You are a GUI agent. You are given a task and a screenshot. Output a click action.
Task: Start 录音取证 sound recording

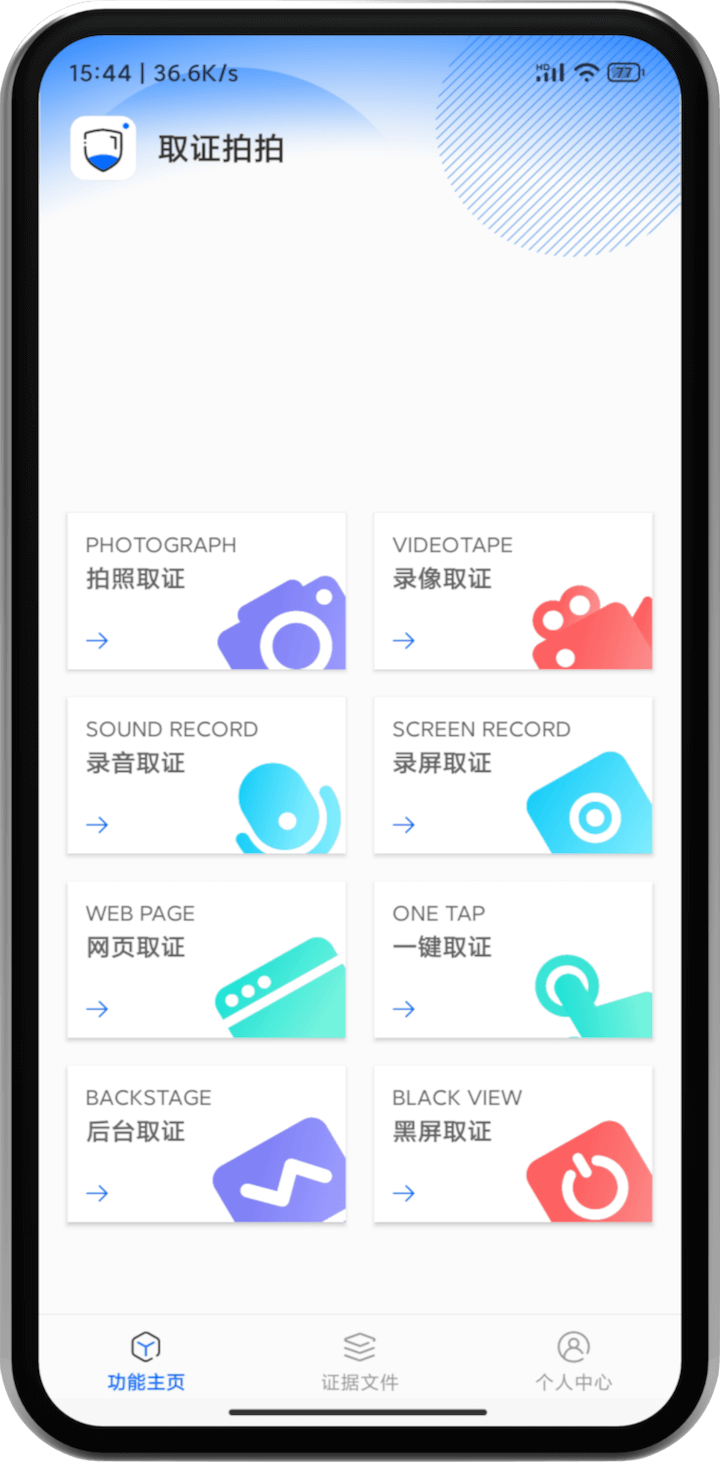click(x=206, y=775)
